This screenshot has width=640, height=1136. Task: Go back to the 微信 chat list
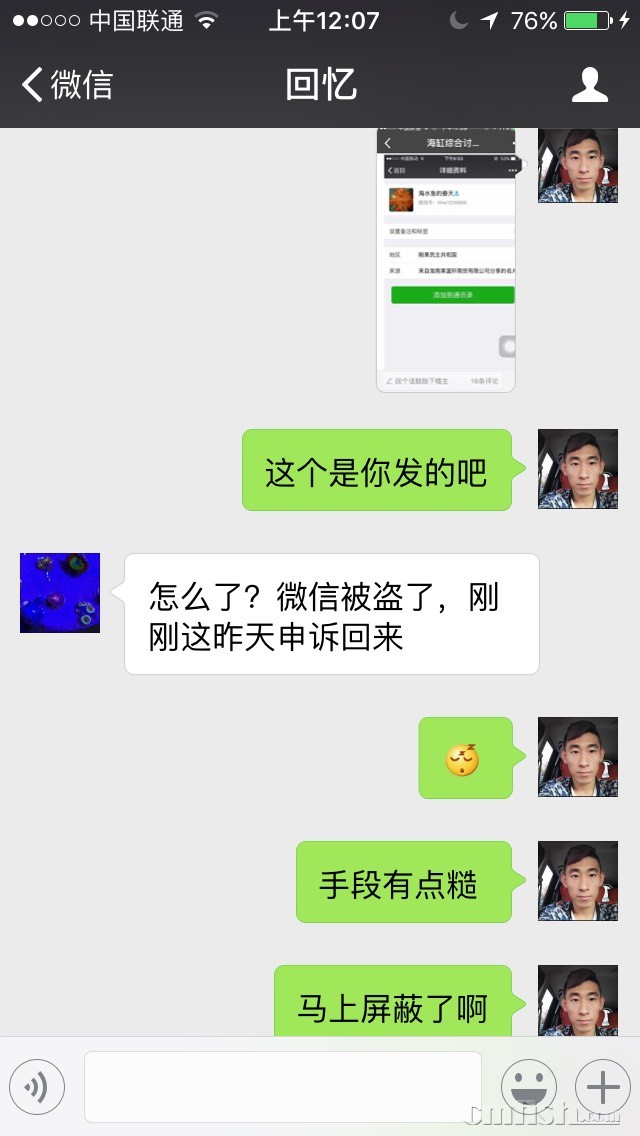(x=66, y=85)
